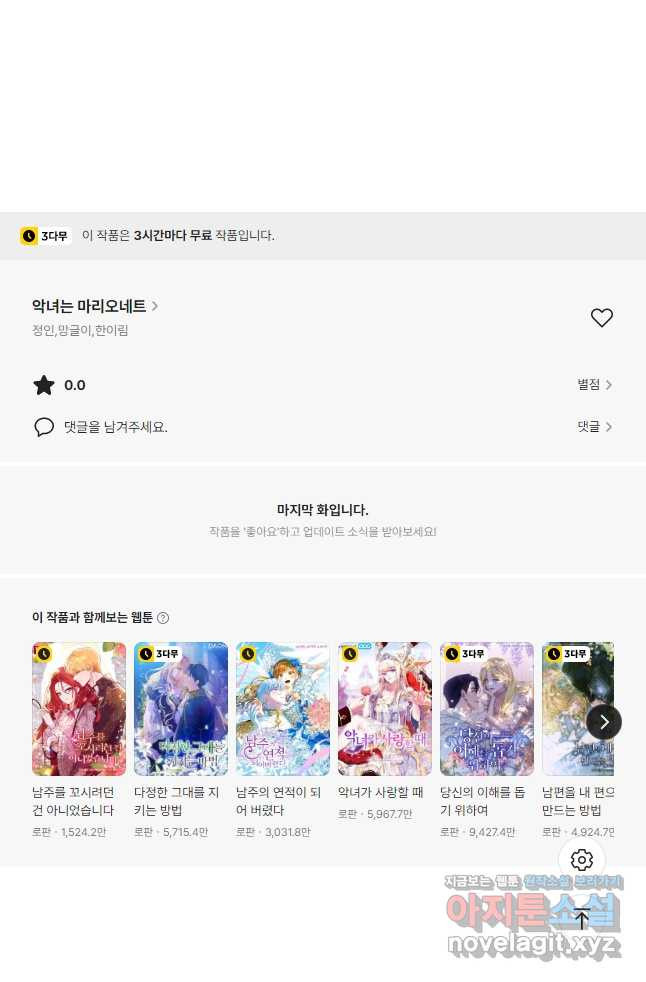
Task: Like this webtoon with the heart
Action: click(601, 318)
